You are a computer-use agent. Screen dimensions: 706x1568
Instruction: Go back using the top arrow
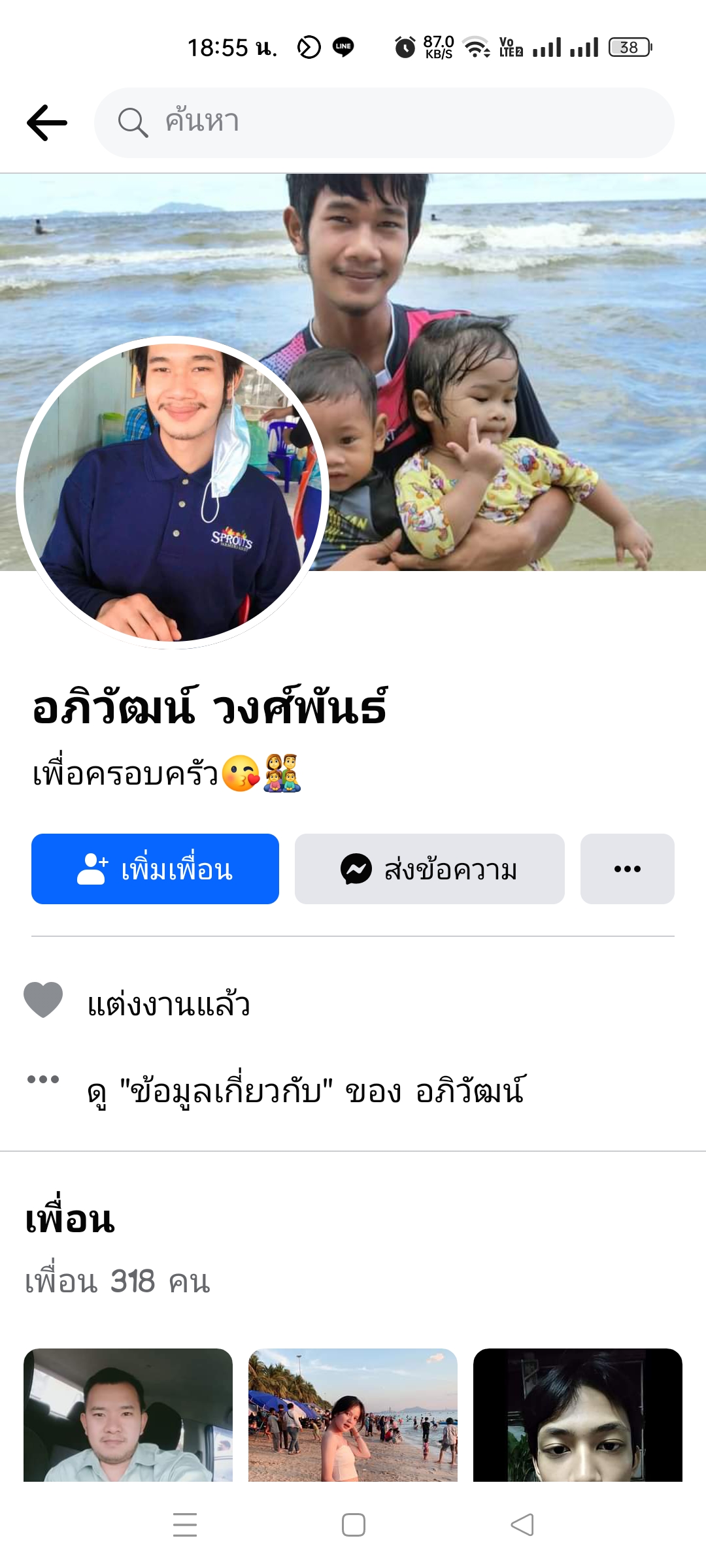point(47,123)
